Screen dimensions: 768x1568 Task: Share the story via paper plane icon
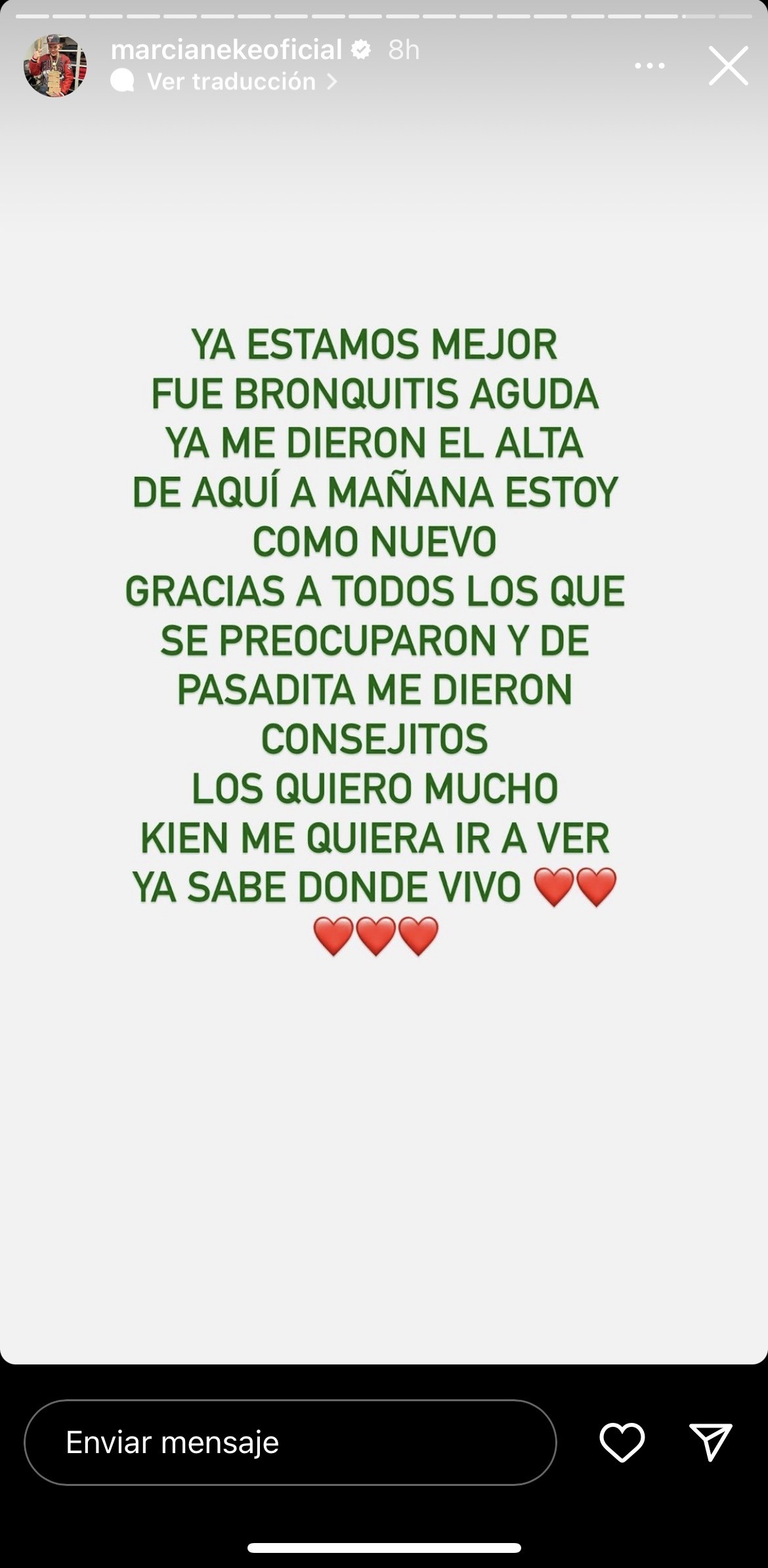pos(710,1443)
